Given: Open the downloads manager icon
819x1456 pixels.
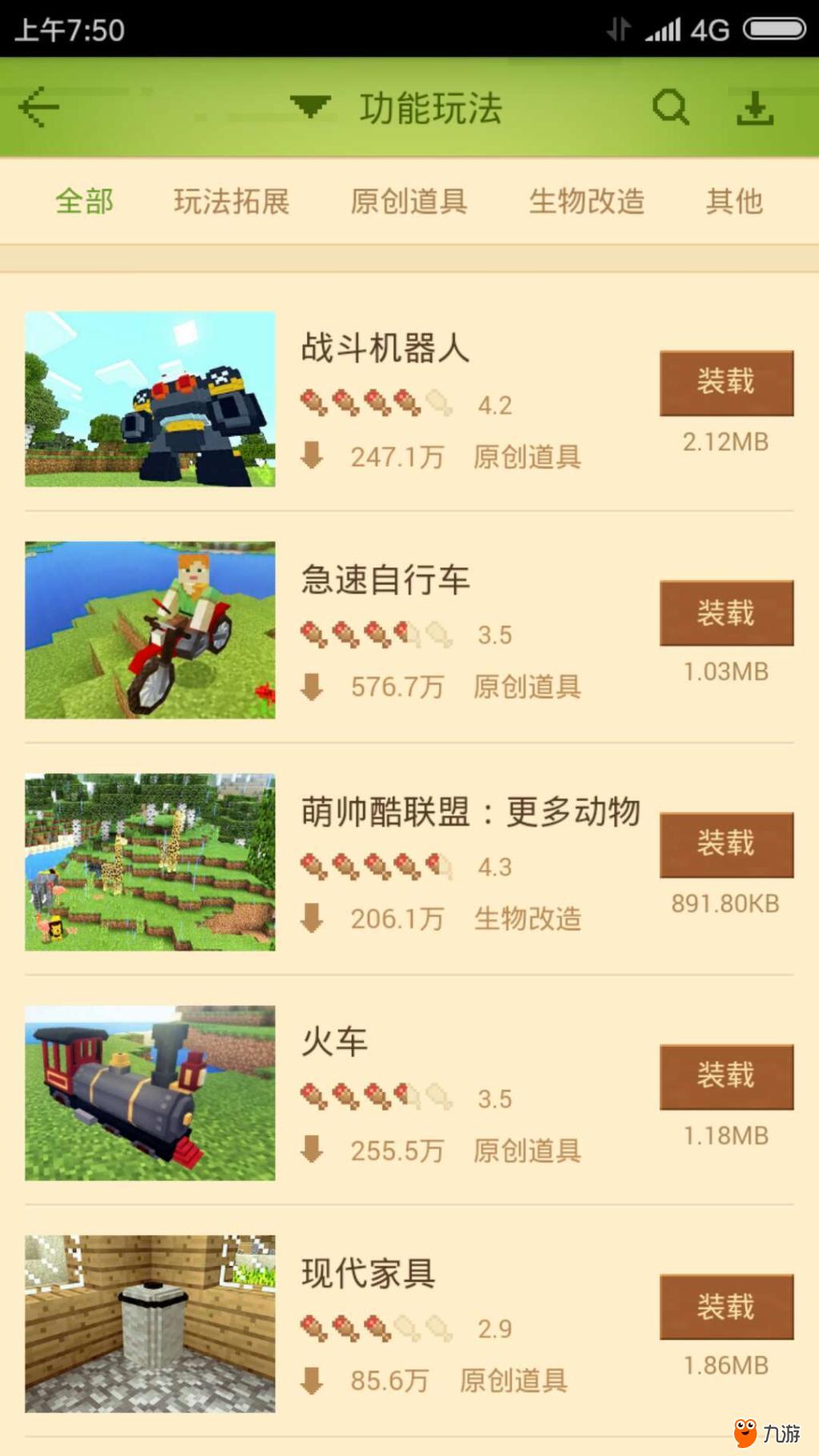Looking at the screenshot, I should (x=754, y=108).
